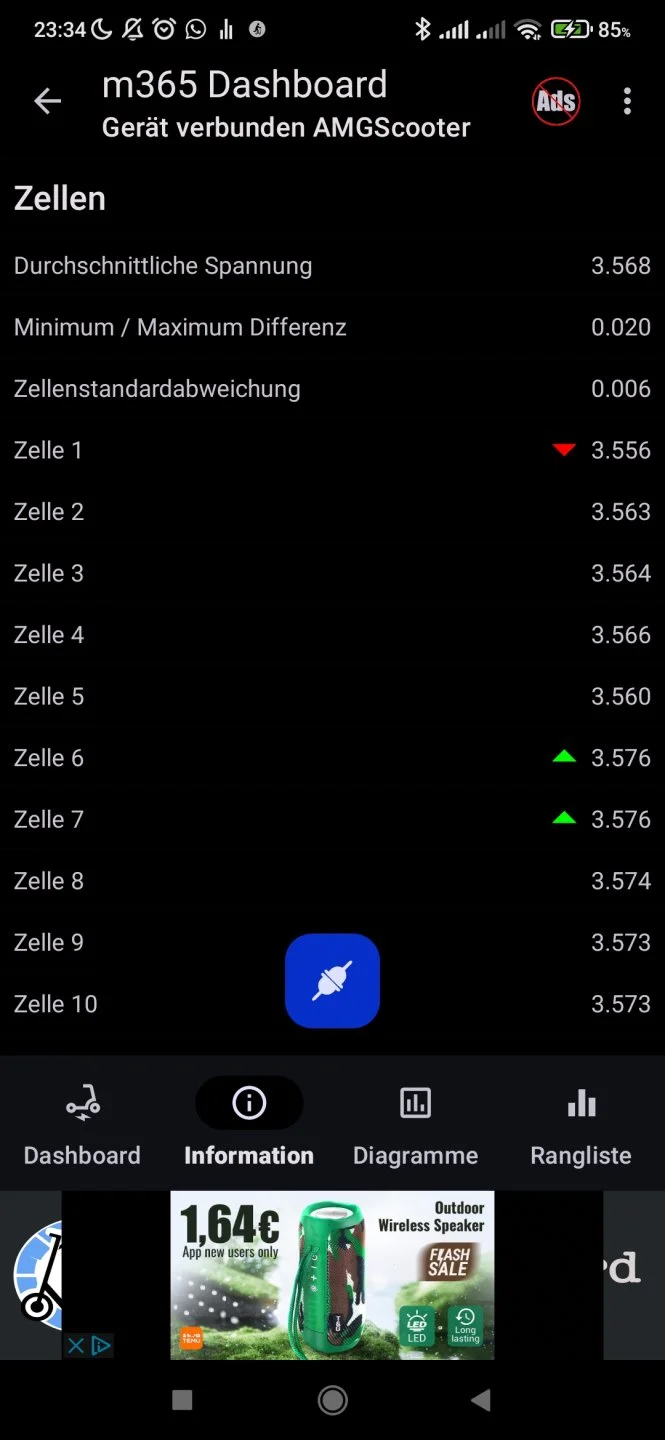Close the ad banner with the X
The image size is (665, 1440).
(x=76, y=1346)
